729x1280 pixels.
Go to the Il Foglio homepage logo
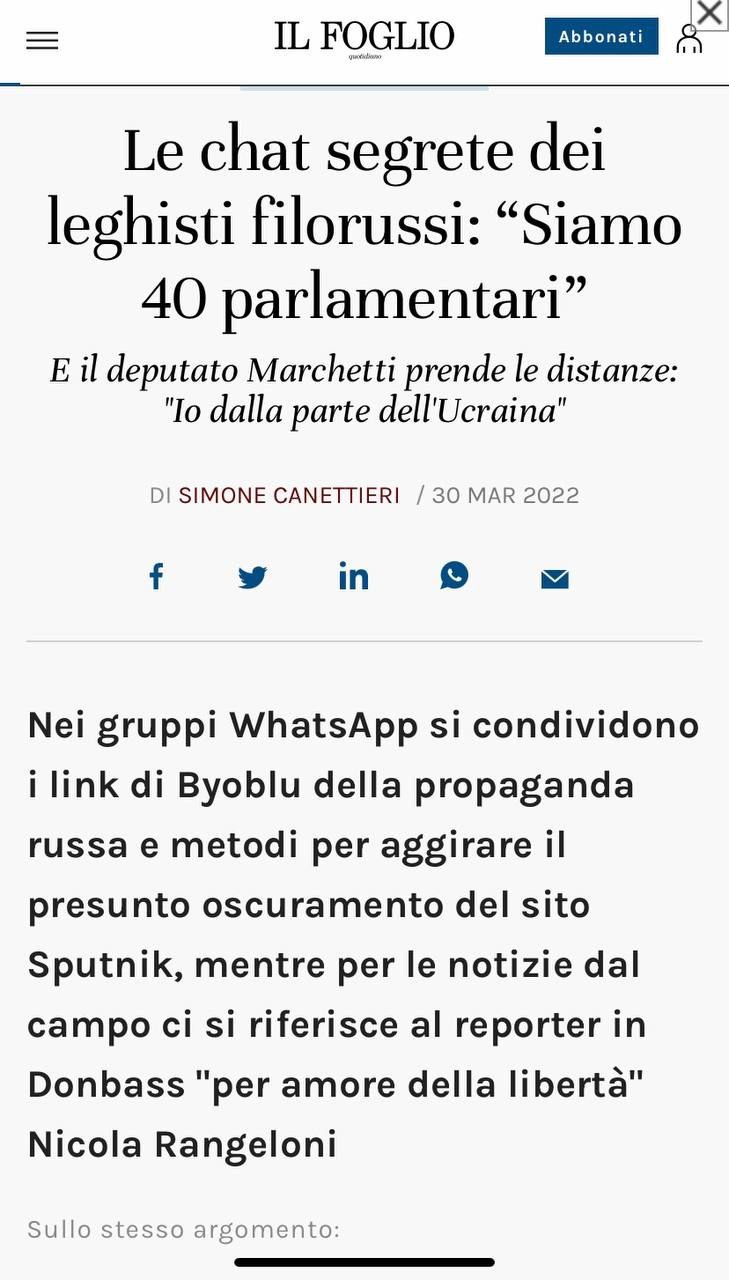pos(364,38)
